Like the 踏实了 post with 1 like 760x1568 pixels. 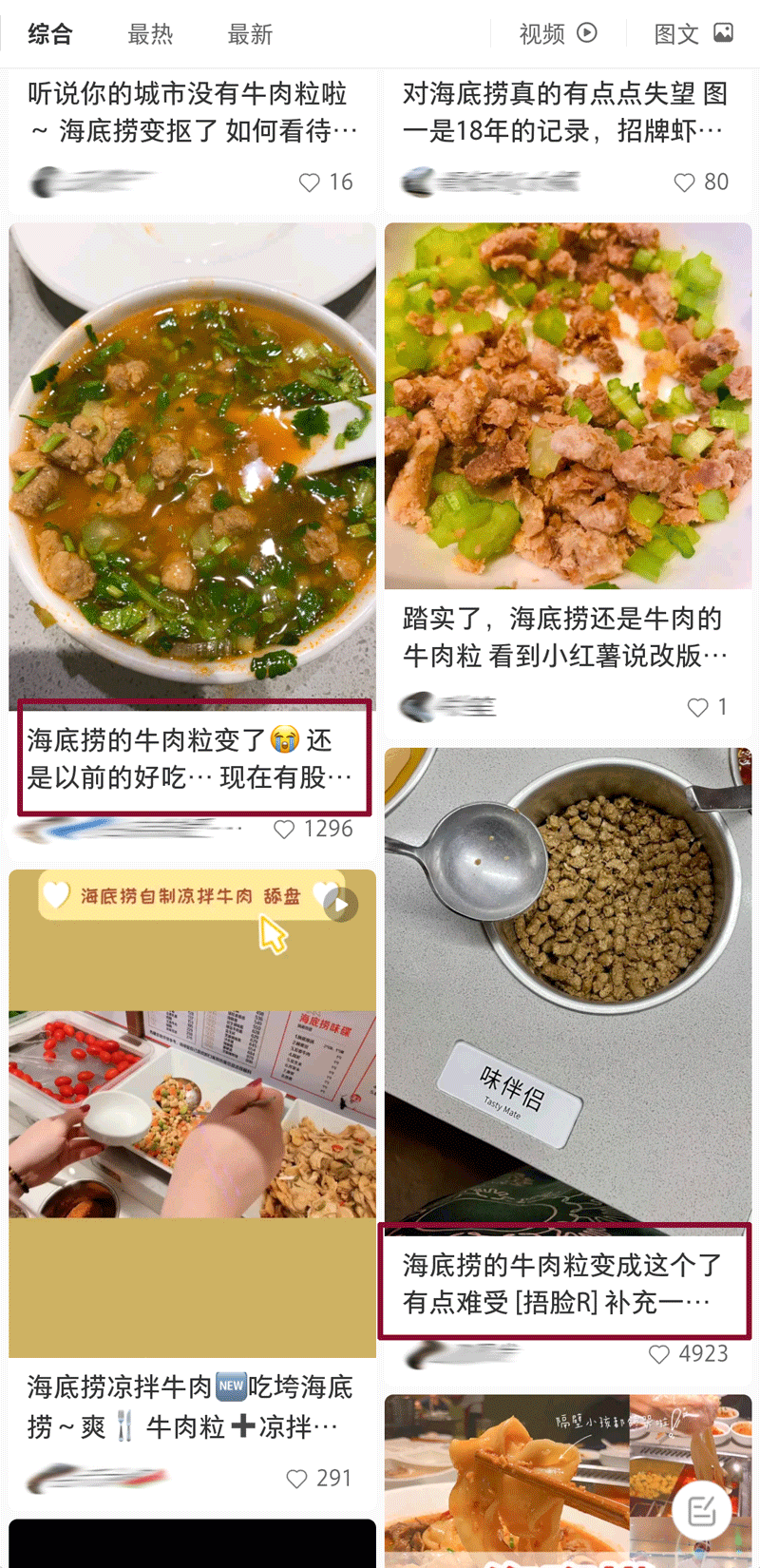(697, 707)
